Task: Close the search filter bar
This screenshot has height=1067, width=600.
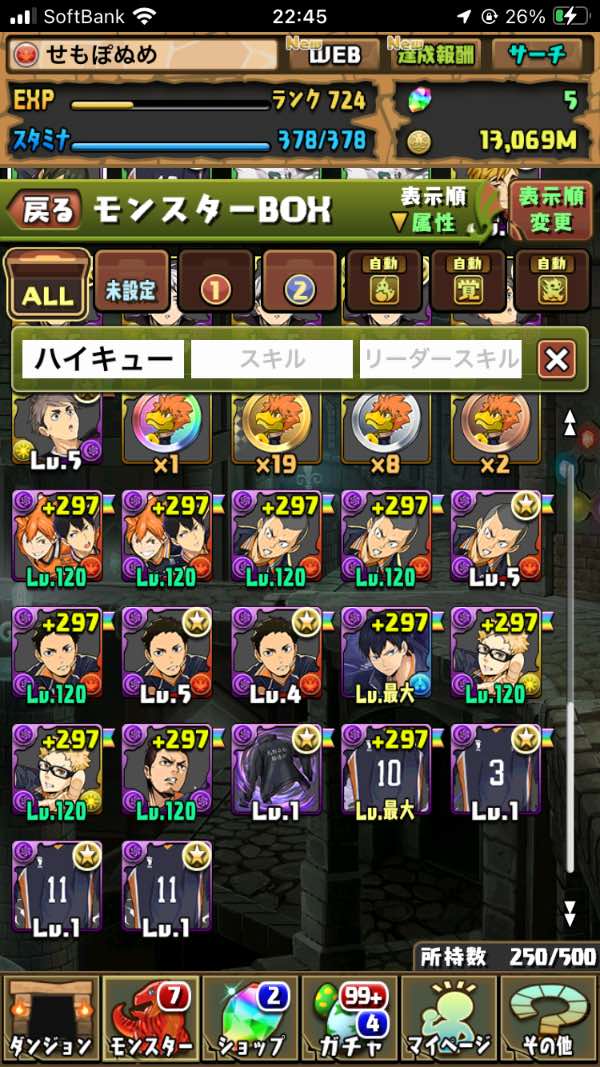Action: click(x=556, y=359)
